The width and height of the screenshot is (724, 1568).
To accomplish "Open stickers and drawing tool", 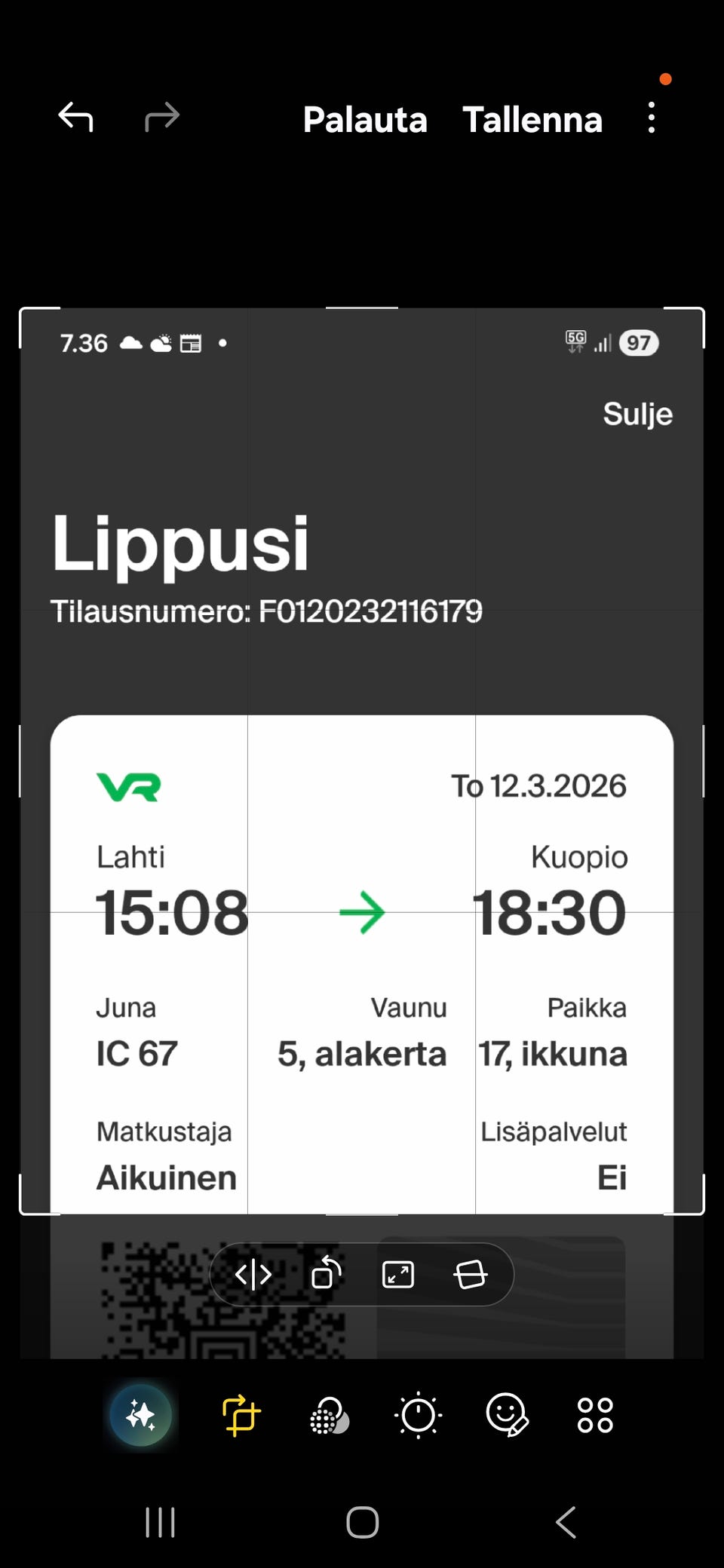I will point(507,1415).
